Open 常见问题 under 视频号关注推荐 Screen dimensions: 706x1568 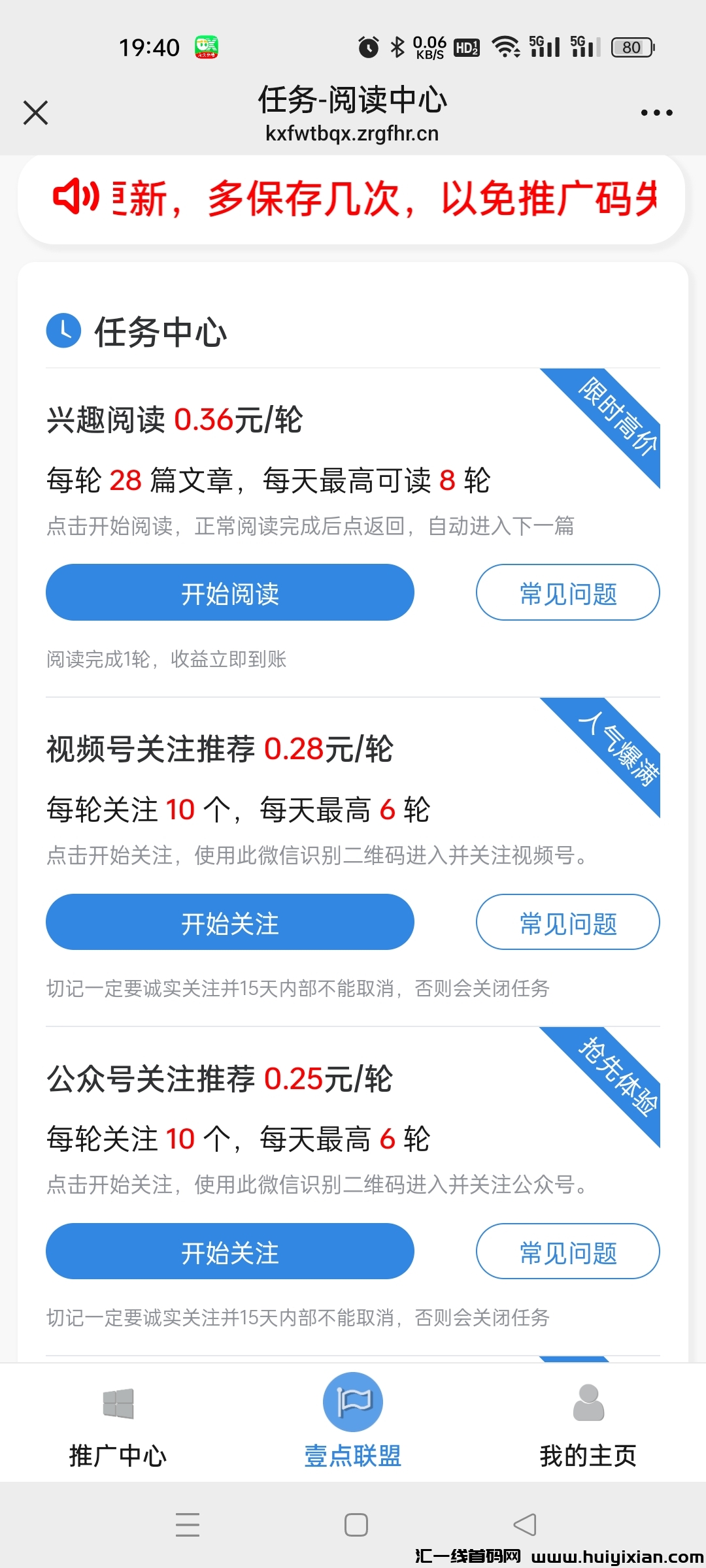point(567,922)
